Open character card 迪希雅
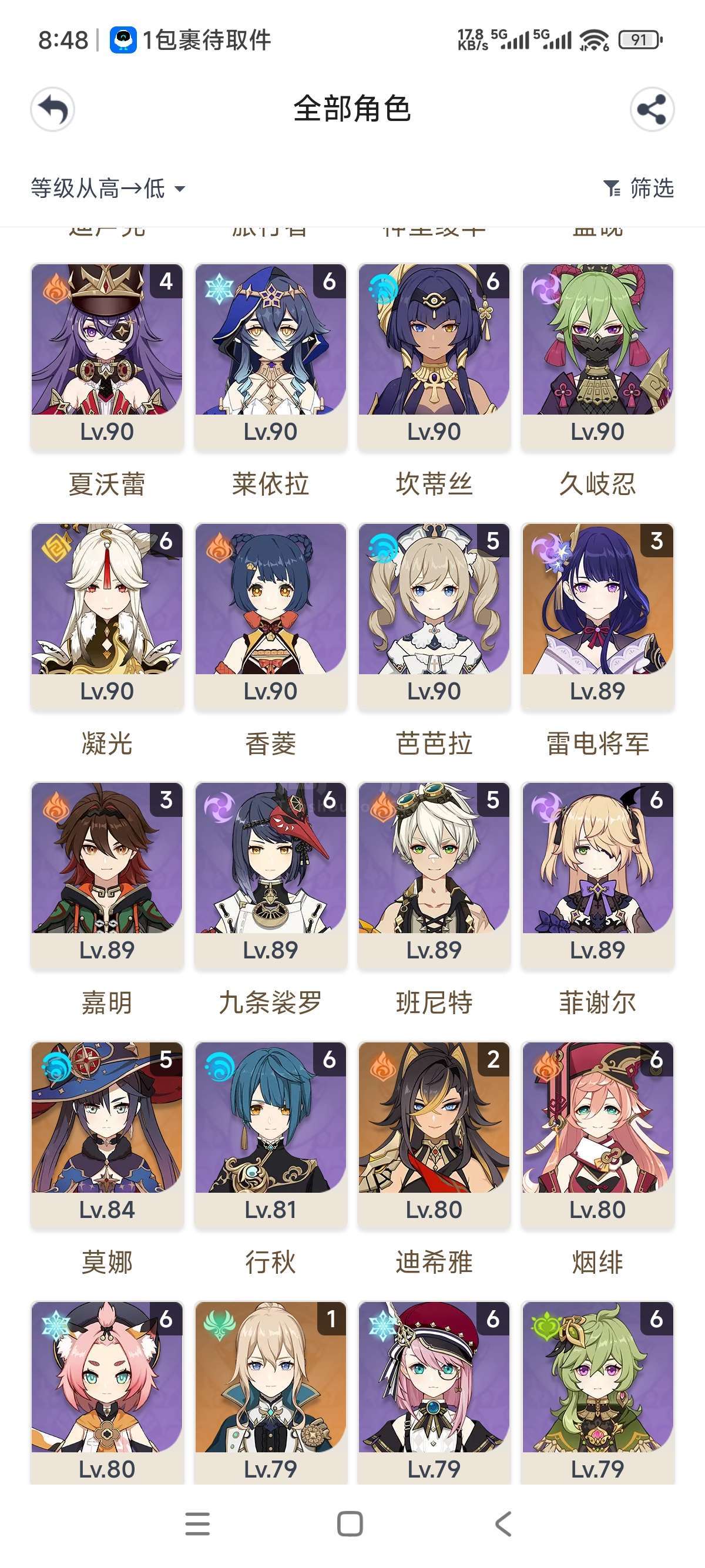Viewport: 705px width, 1568px height. click(x=434, y=1135)
